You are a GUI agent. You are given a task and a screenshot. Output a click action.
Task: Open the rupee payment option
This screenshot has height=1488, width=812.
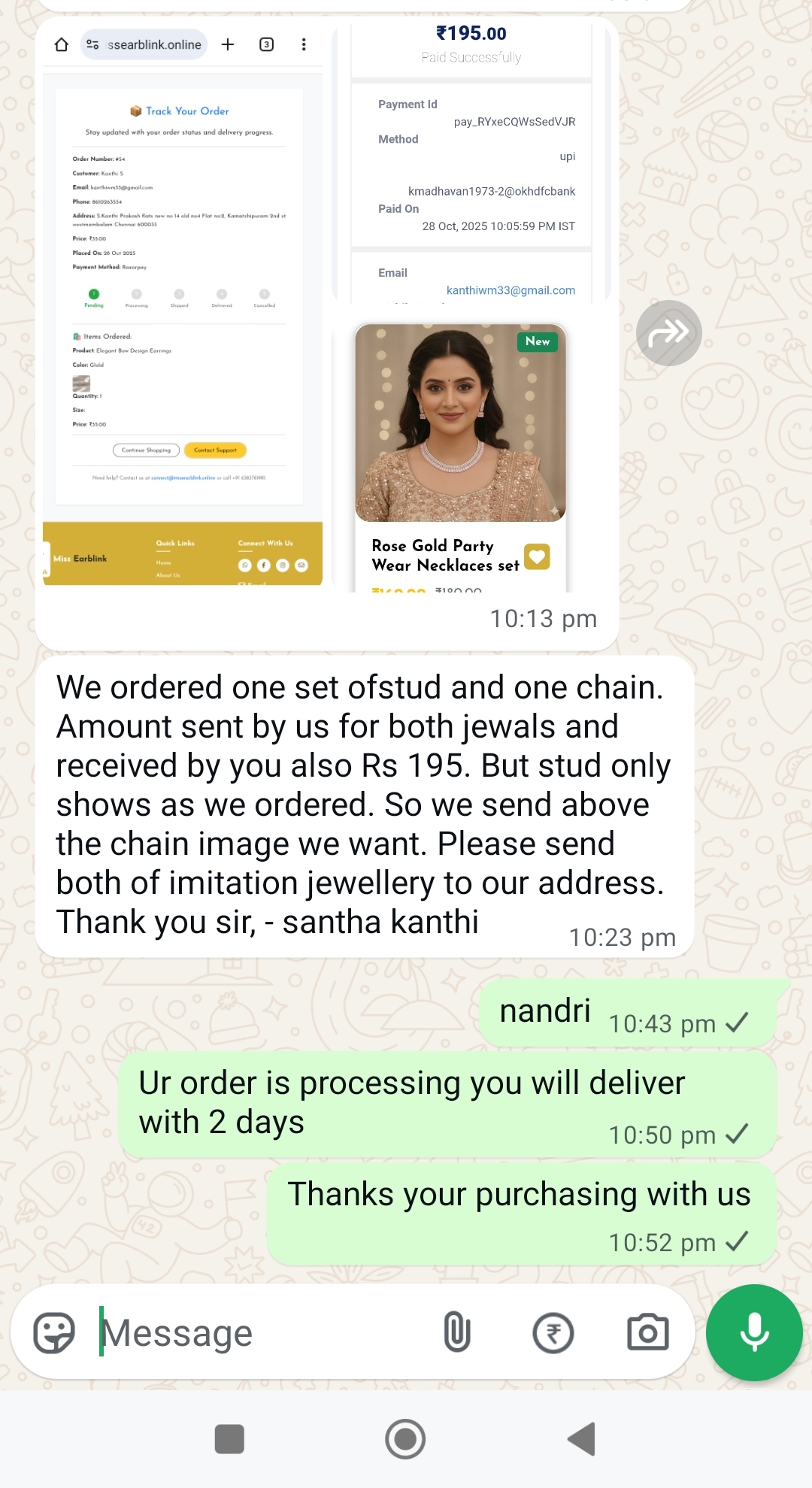(x=553, y=1333)
